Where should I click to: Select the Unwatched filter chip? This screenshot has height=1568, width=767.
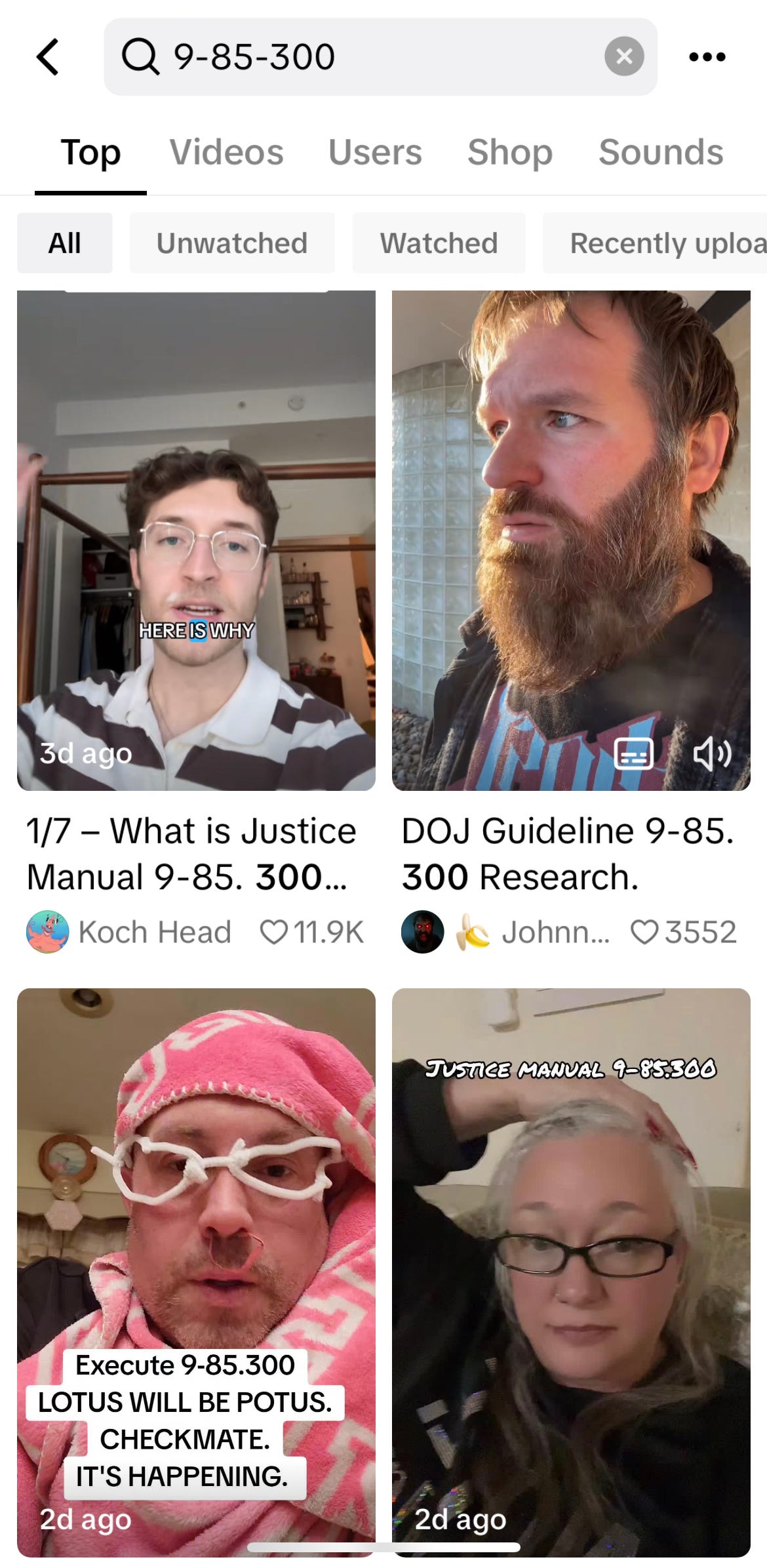click(232, 243)
